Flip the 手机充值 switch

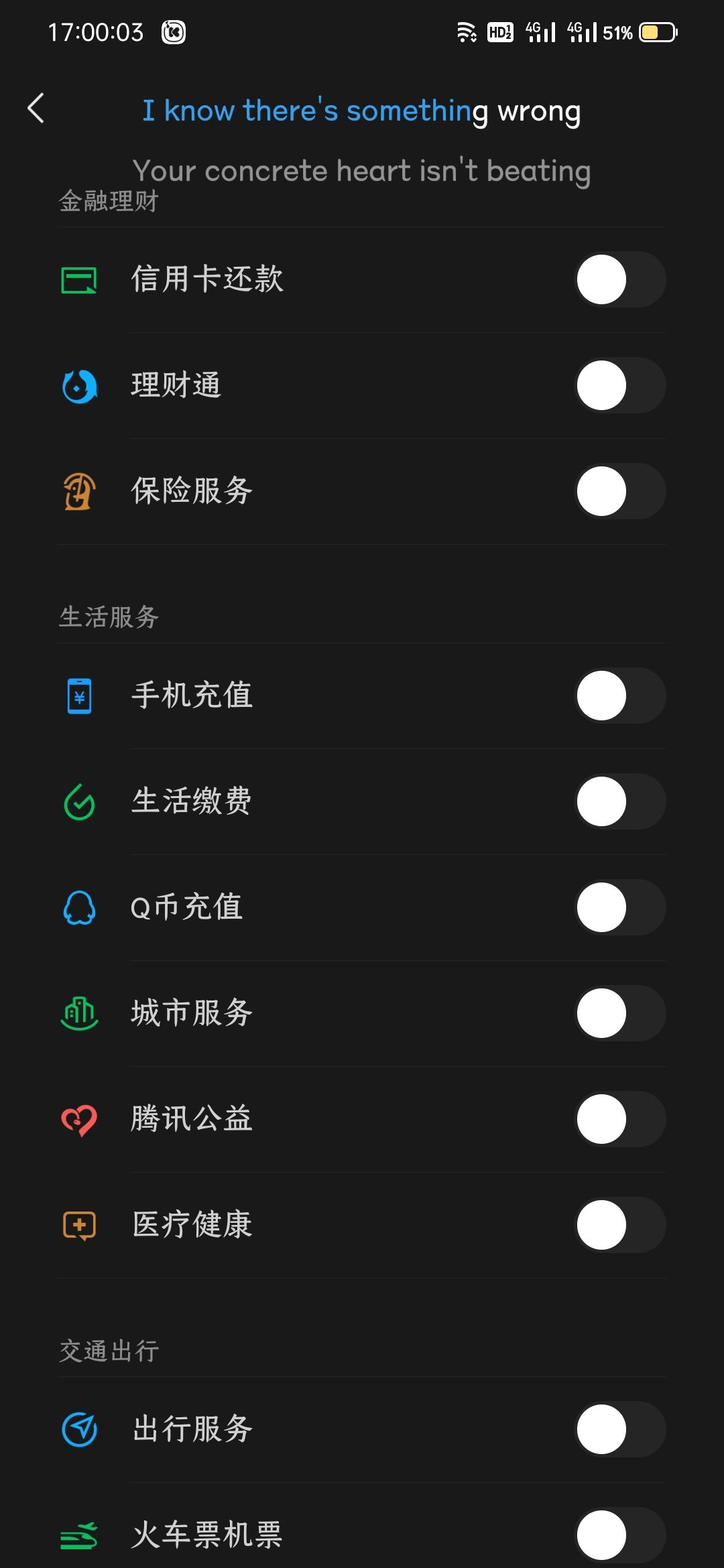pos(620,696)
